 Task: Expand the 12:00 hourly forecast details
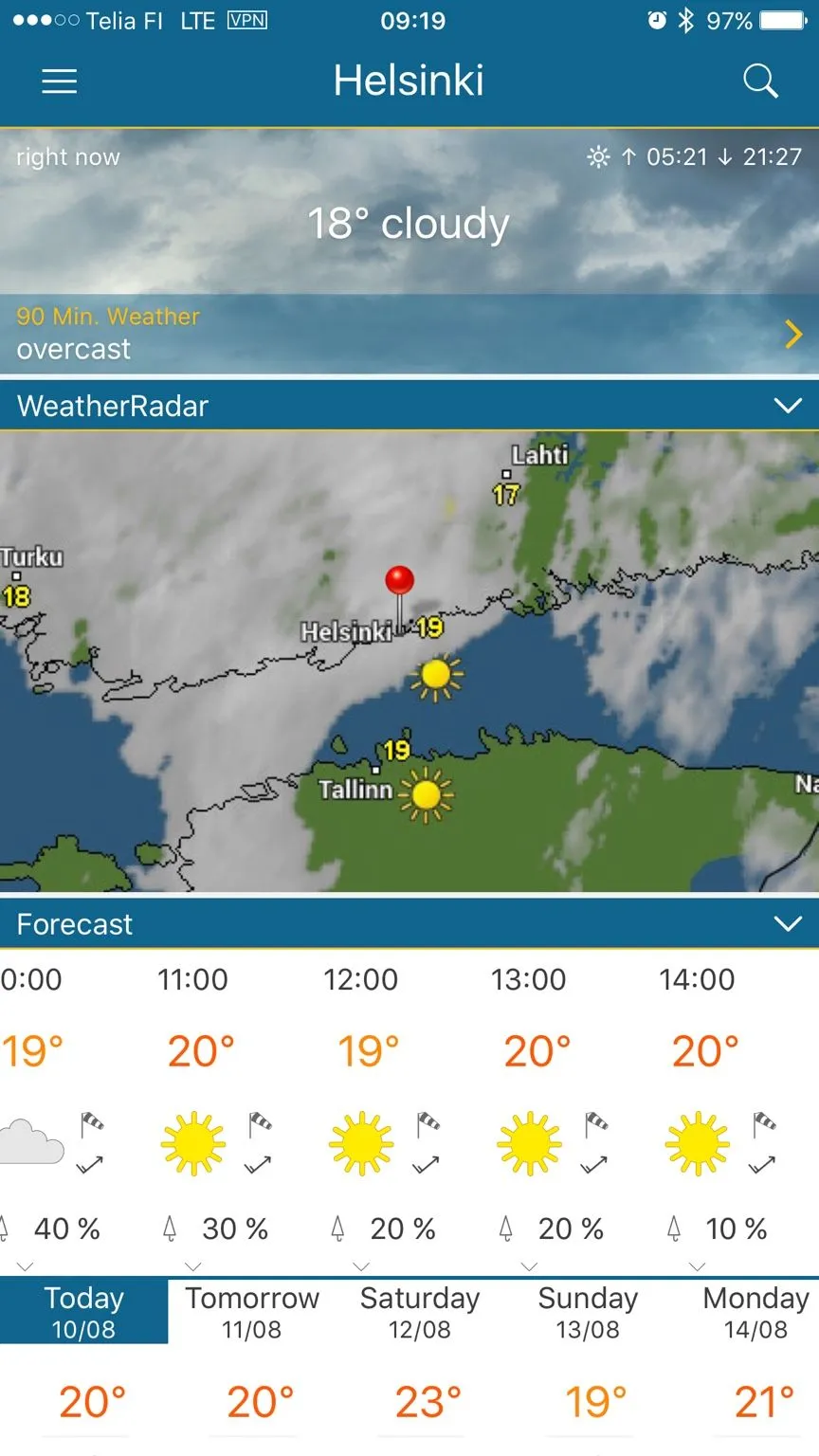[361, 1265]
